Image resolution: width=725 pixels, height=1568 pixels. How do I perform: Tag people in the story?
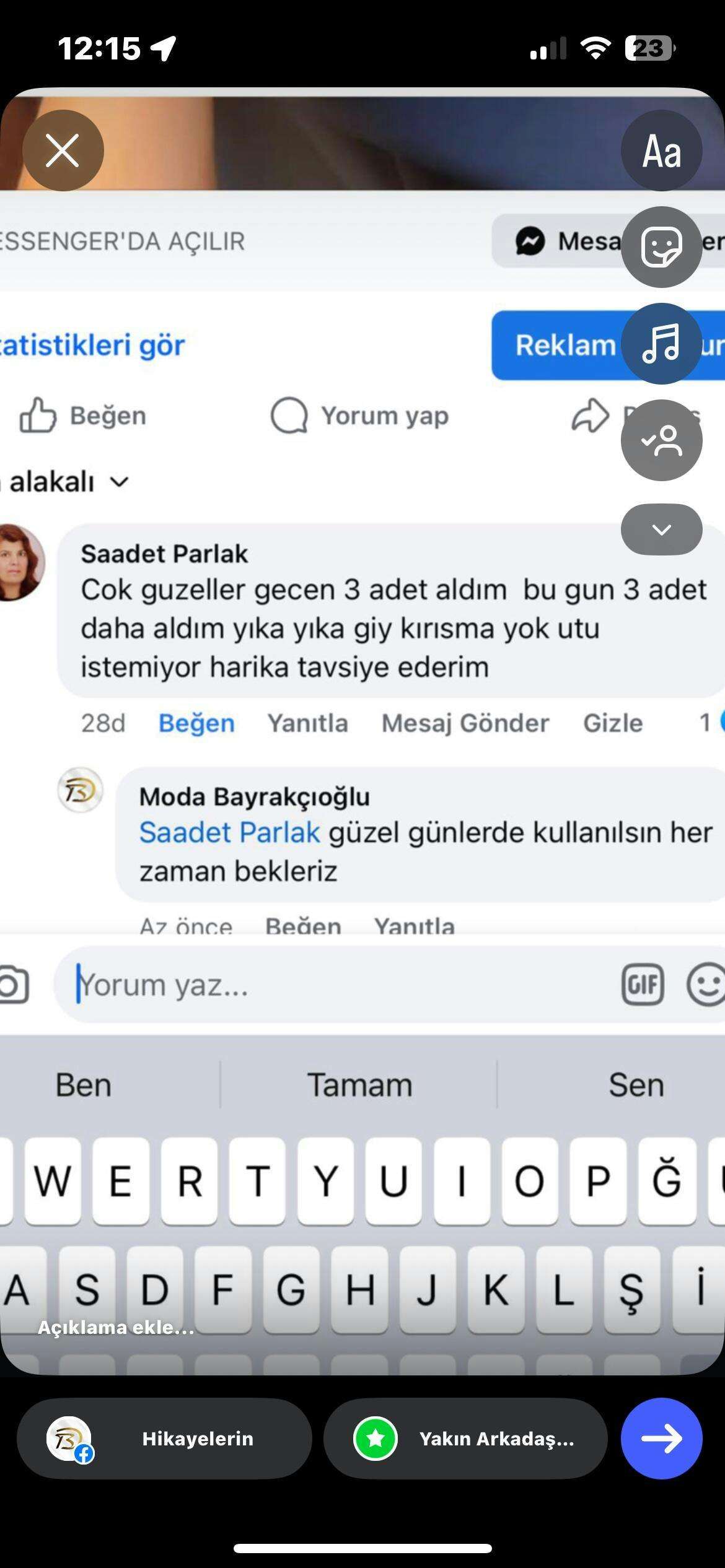pyautogui.click(x=661, y=440)
